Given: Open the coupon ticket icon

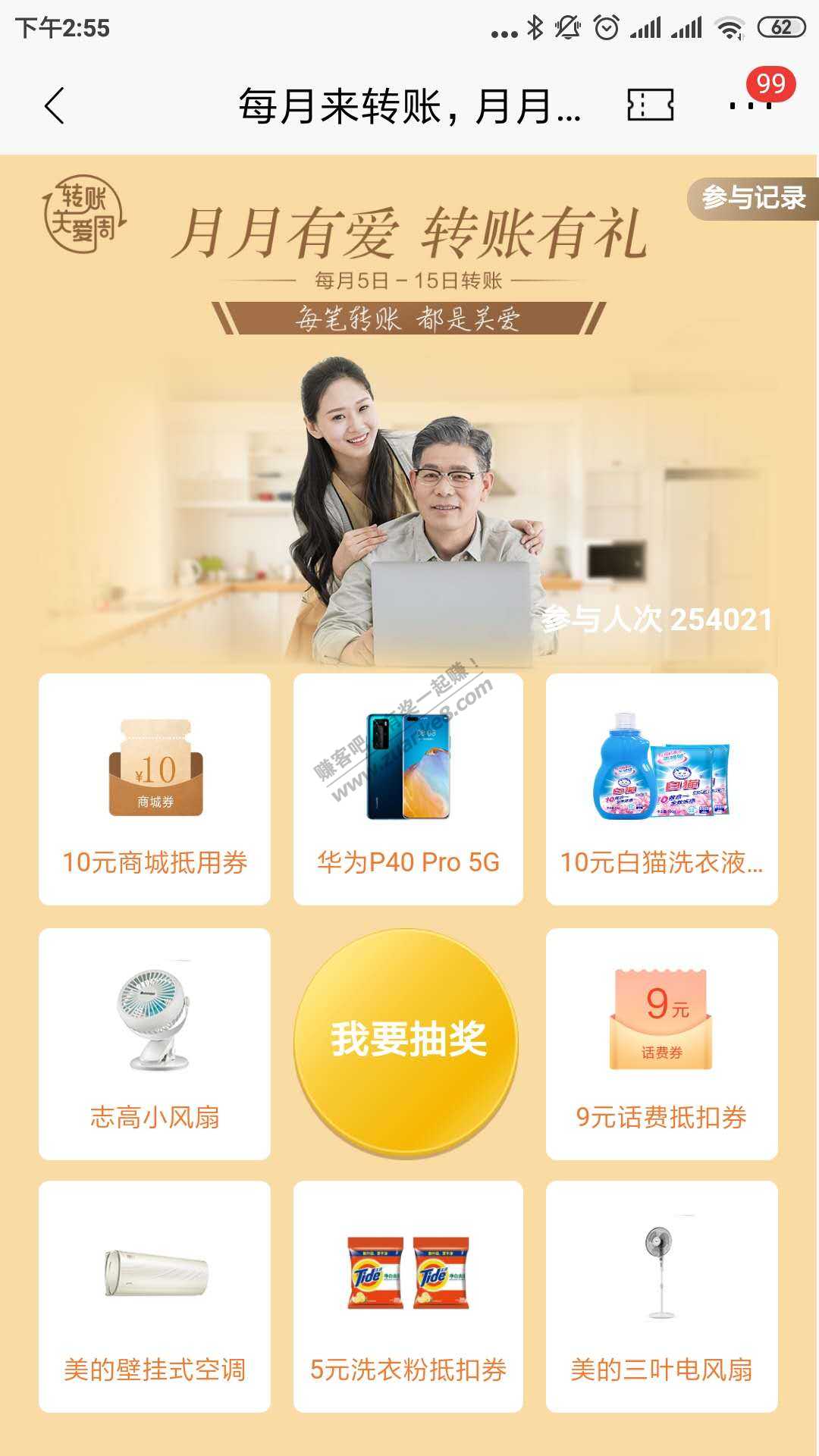Looking at the screenshot, I should click(651, 105).
